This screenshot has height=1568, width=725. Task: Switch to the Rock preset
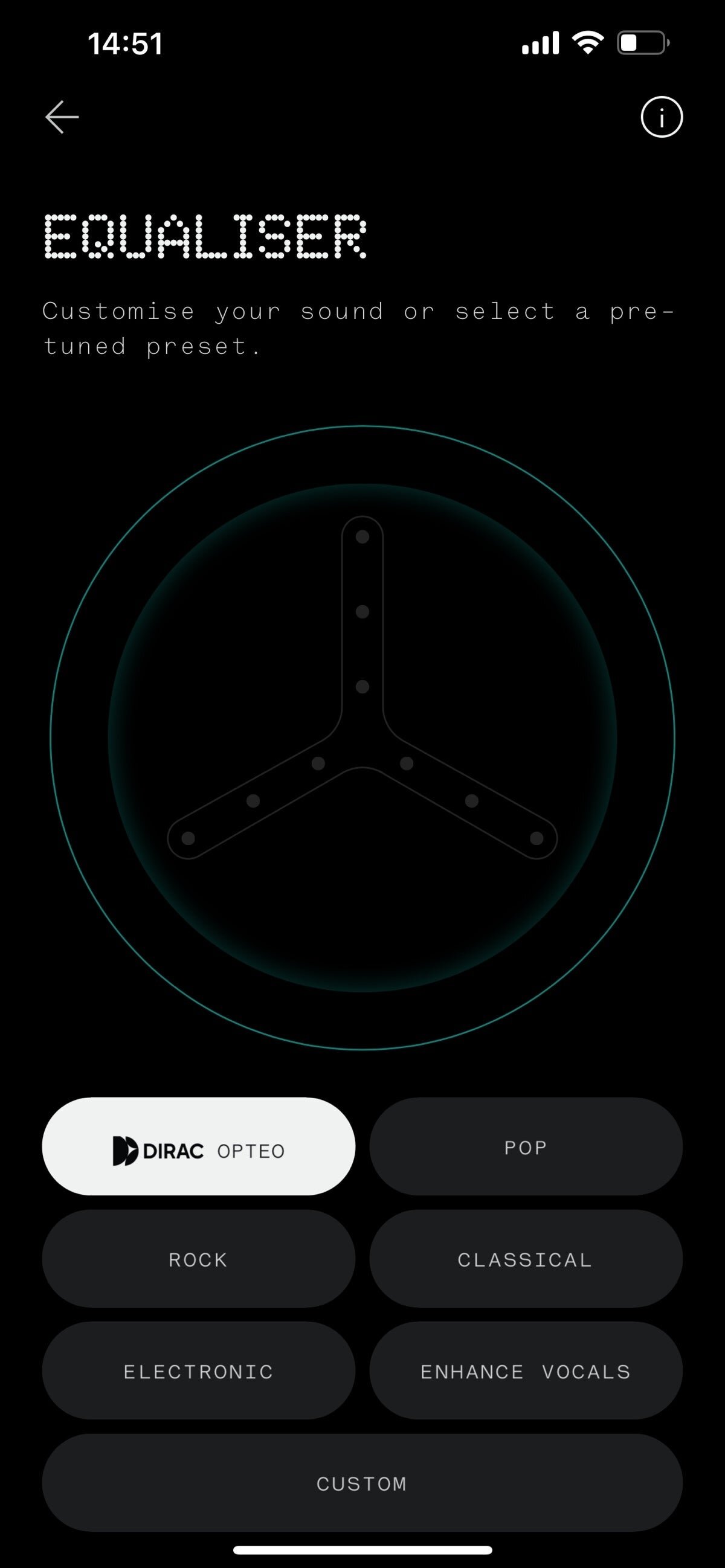point(198,1259)
